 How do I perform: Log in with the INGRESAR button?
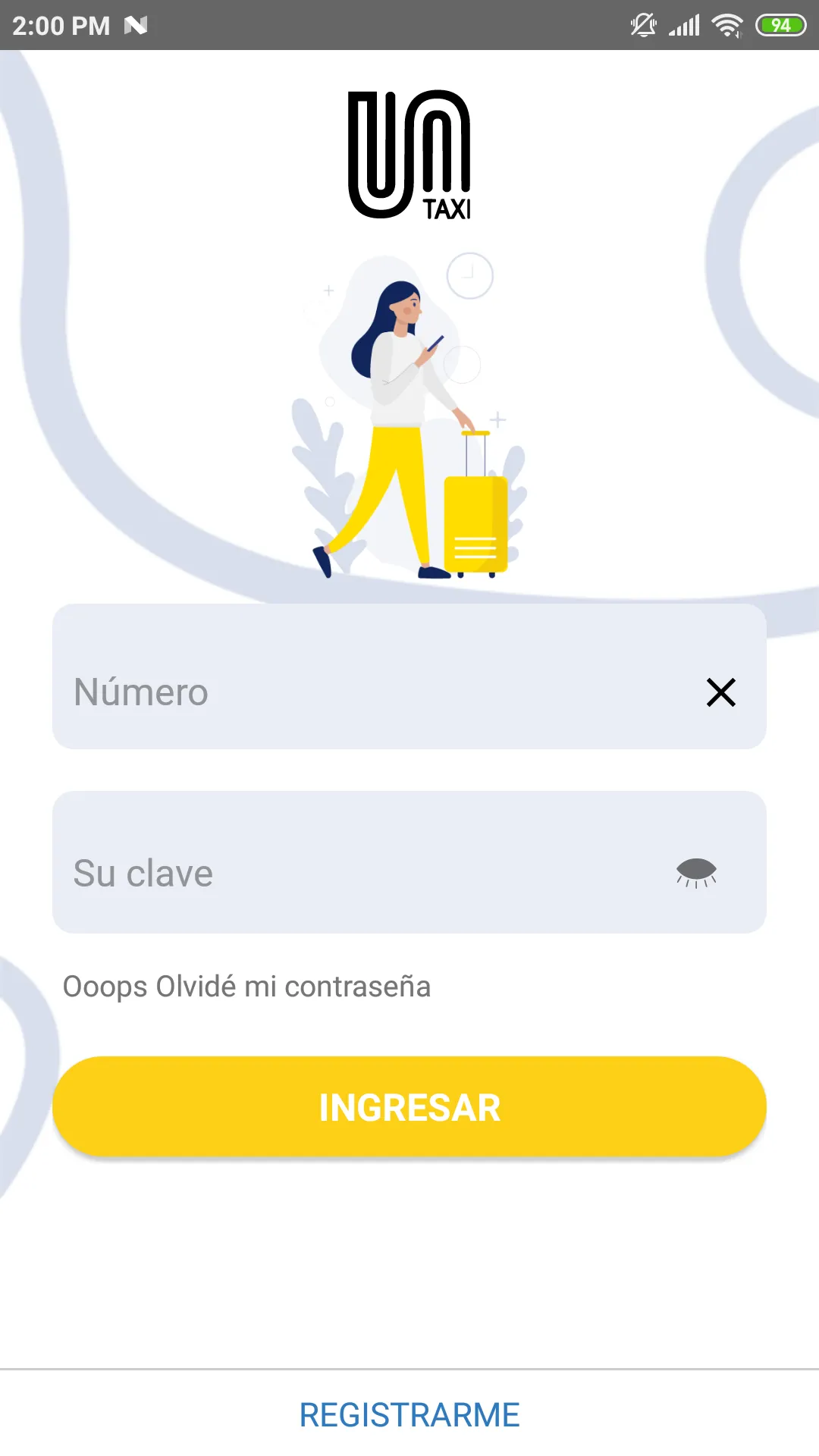(x=409, y=1107)
